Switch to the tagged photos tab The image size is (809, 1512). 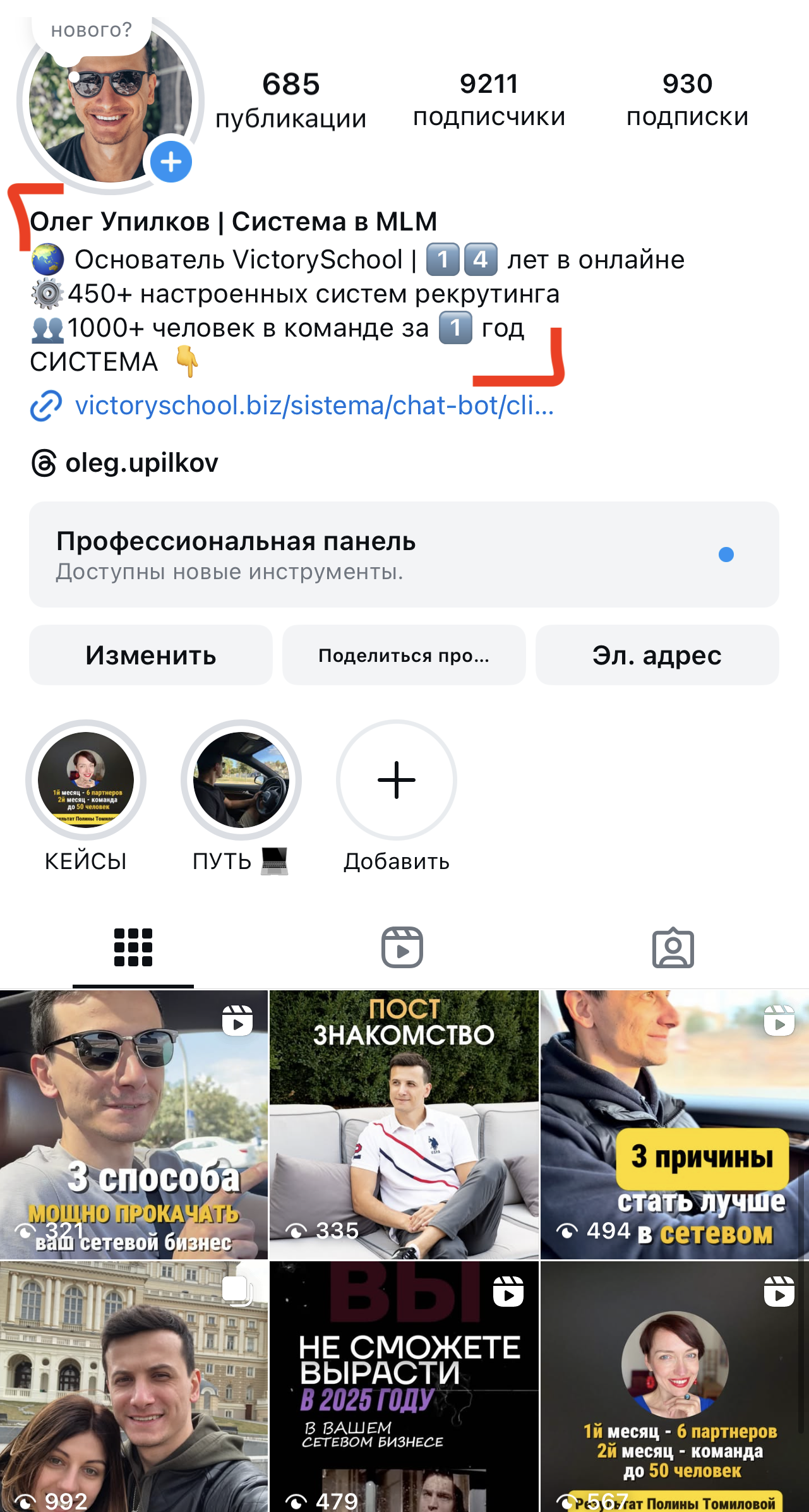pos(673,947)
